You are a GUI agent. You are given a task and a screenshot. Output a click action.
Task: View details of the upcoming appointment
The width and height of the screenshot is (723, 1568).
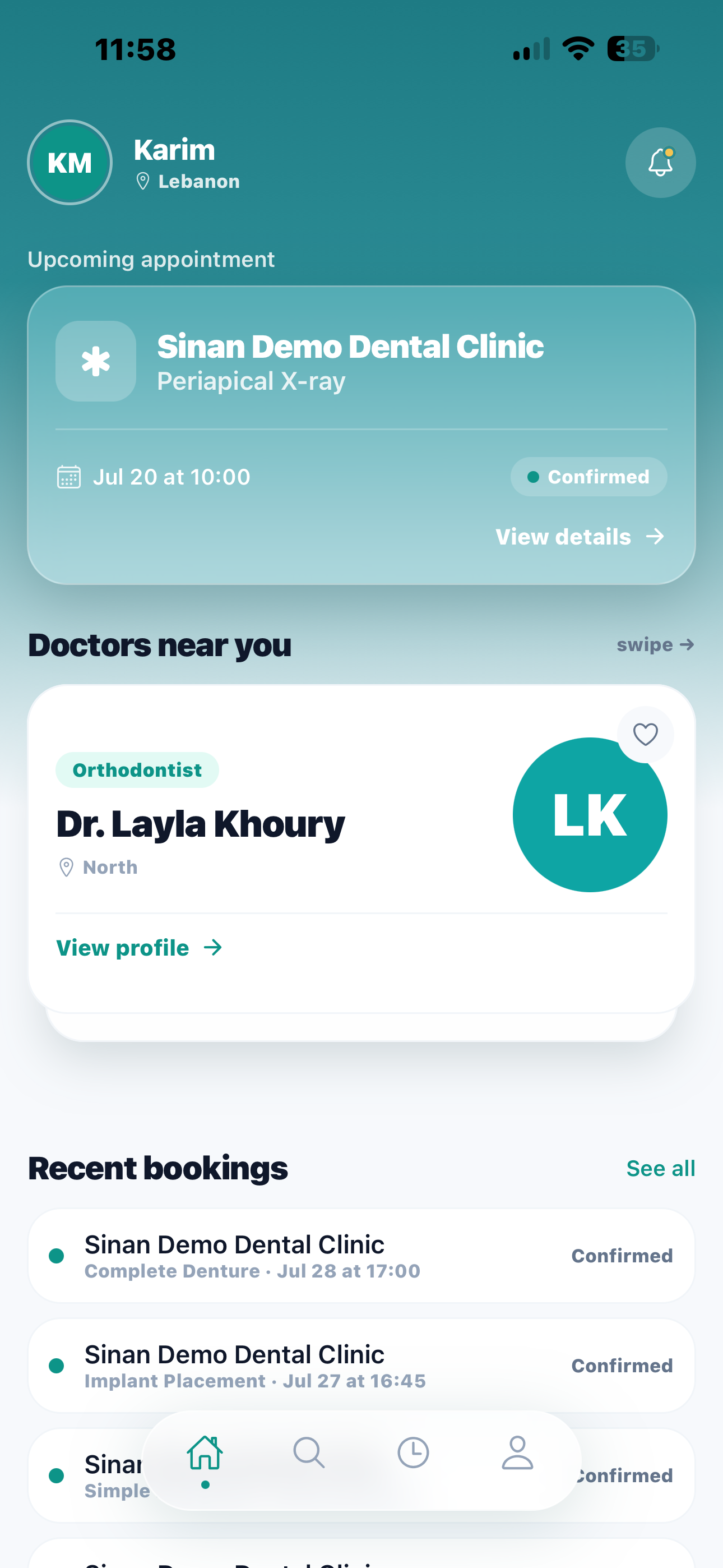[x=580, y=537]
